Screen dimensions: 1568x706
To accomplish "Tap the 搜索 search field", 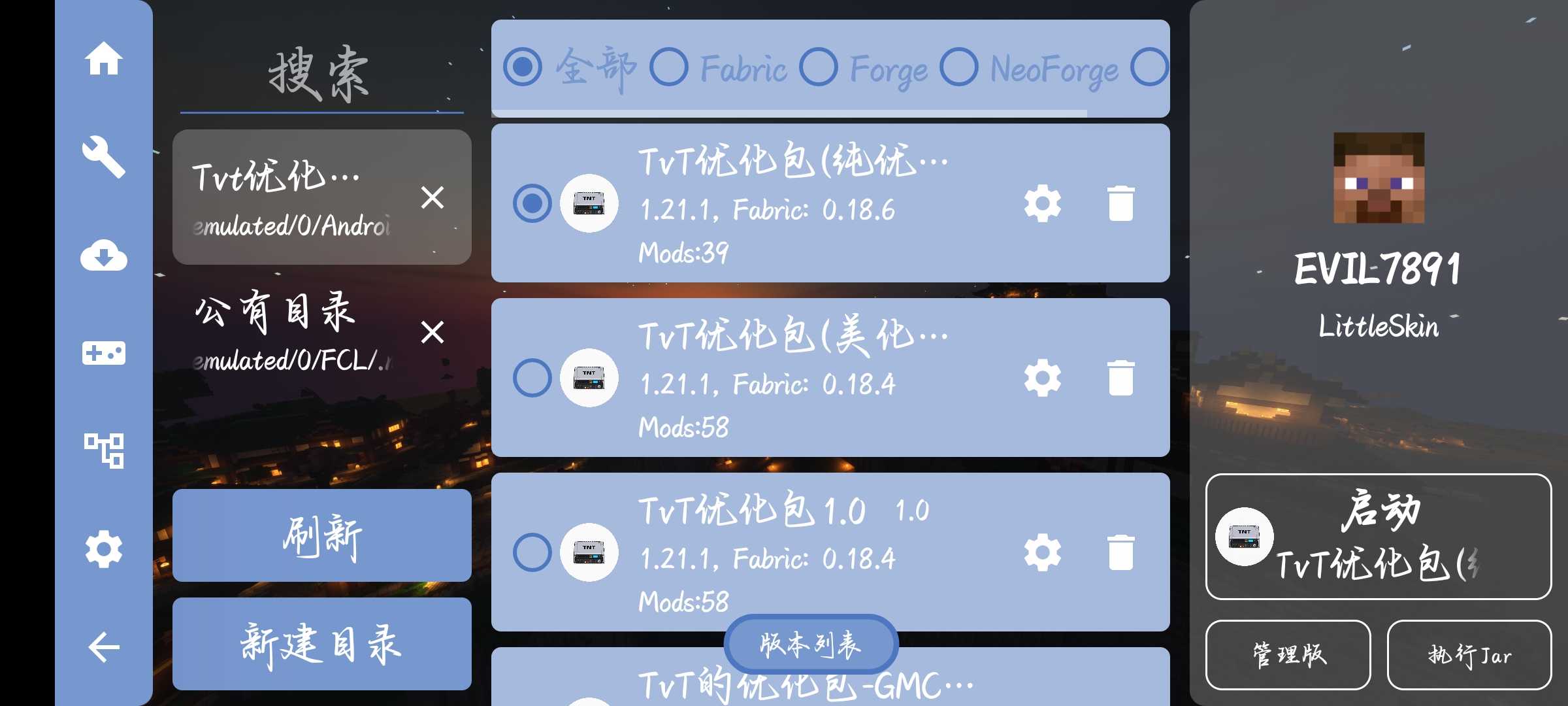I will point(321,75).
